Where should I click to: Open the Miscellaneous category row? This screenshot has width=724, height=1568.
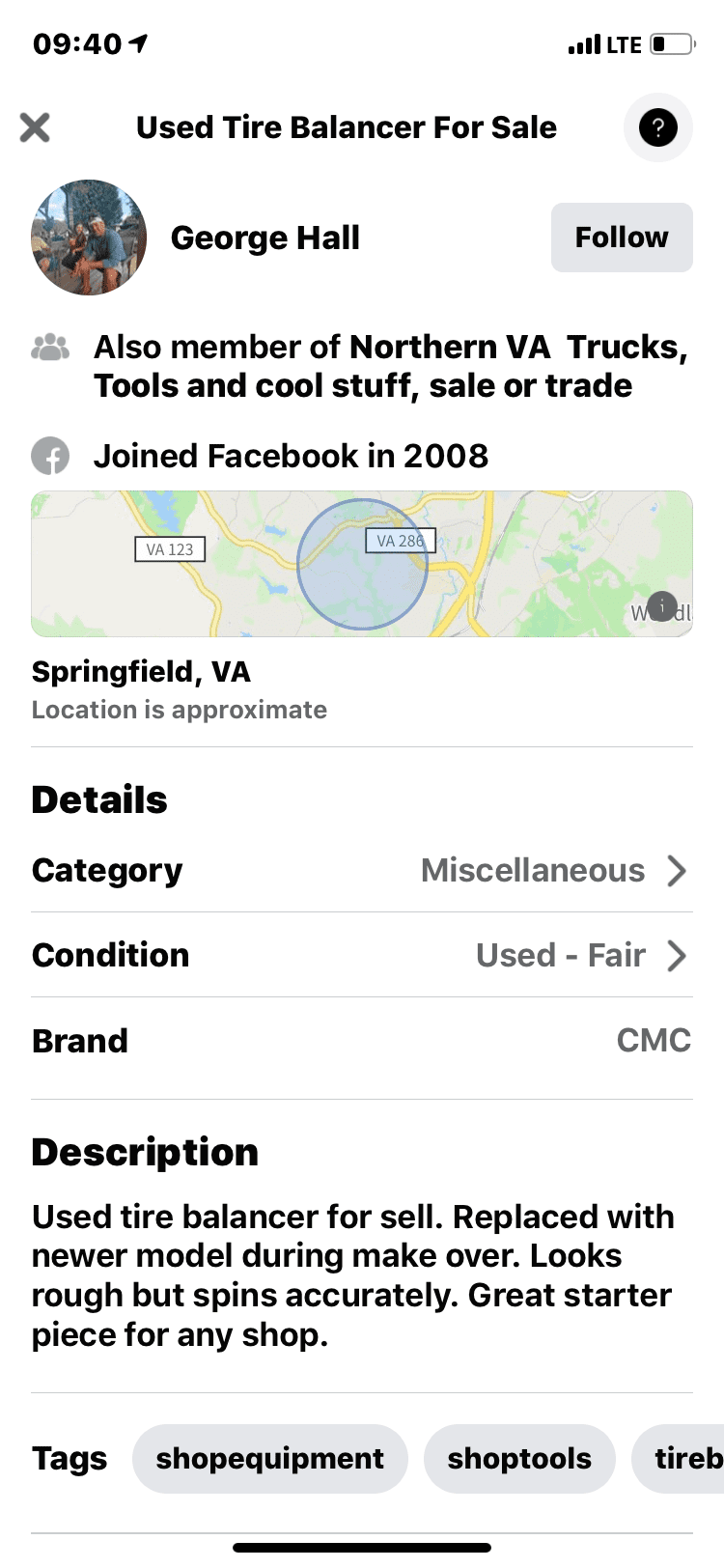(362, 870)
